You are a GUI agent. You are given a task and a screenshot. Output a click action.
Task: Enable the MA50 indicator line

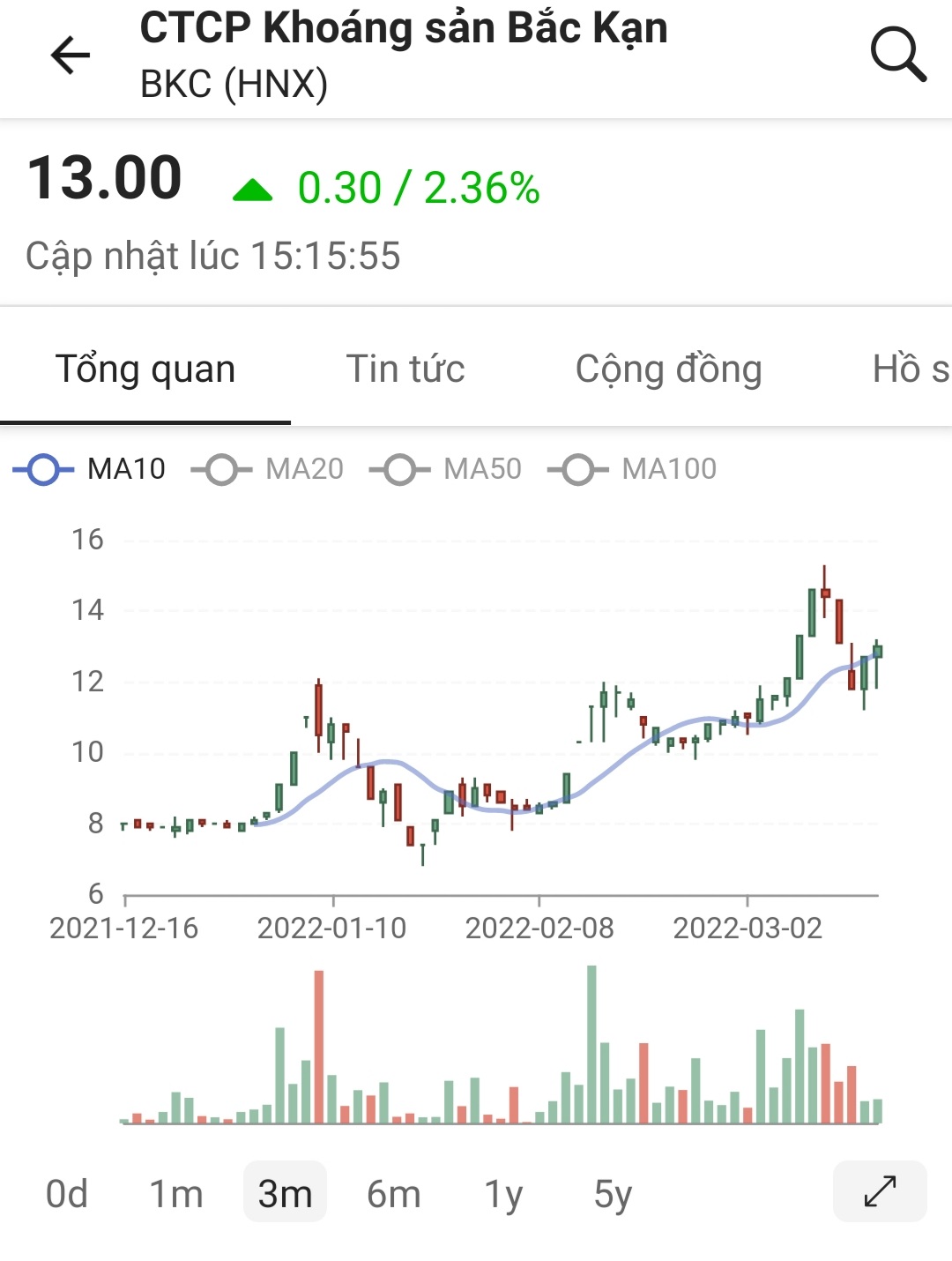pyautogui.click(x=446, y=469)
